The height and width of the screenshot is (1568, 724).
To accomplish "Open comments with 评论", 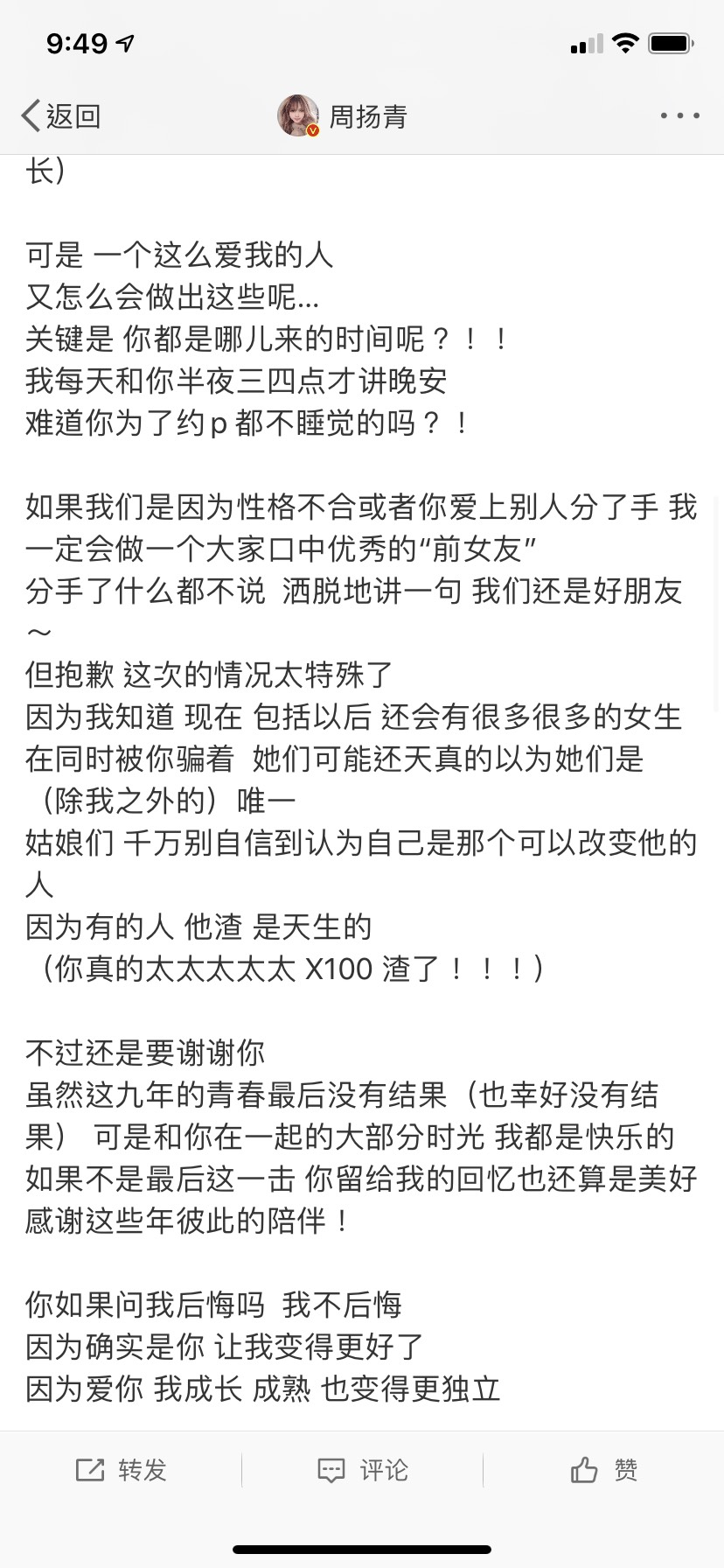I will [x=362, y=1470].
